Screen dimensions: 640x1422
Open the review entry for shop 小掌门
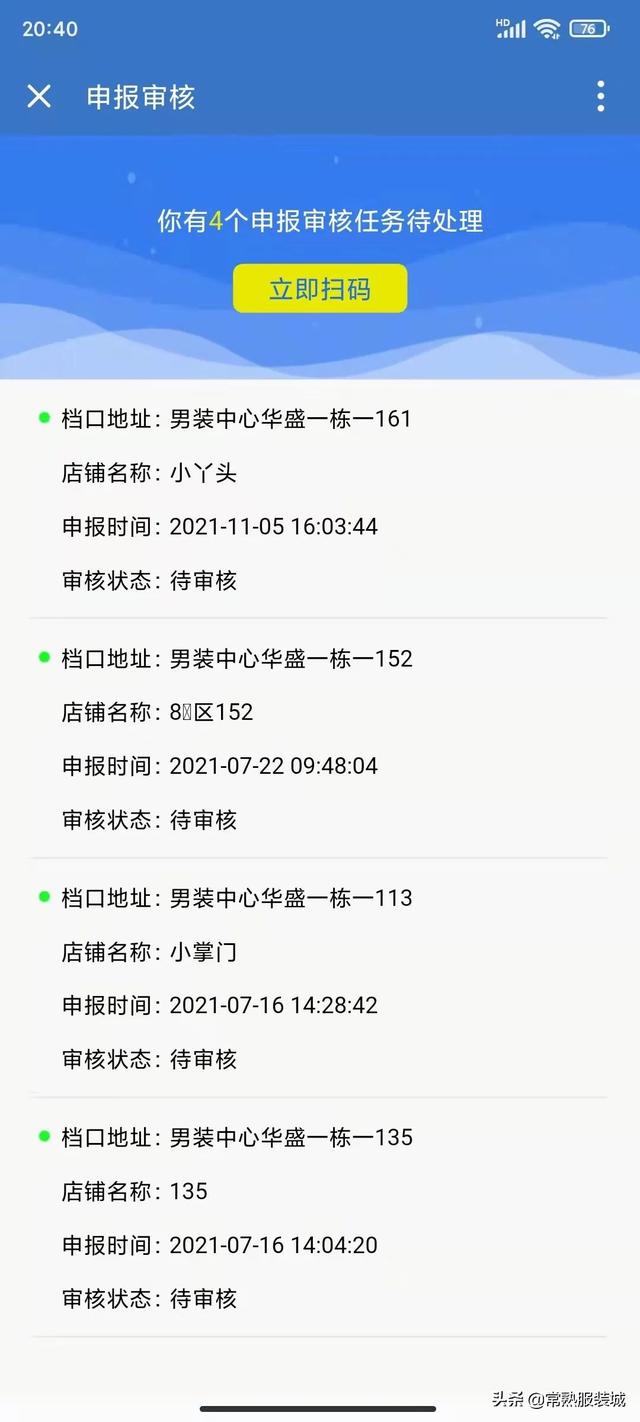[320, 977]
